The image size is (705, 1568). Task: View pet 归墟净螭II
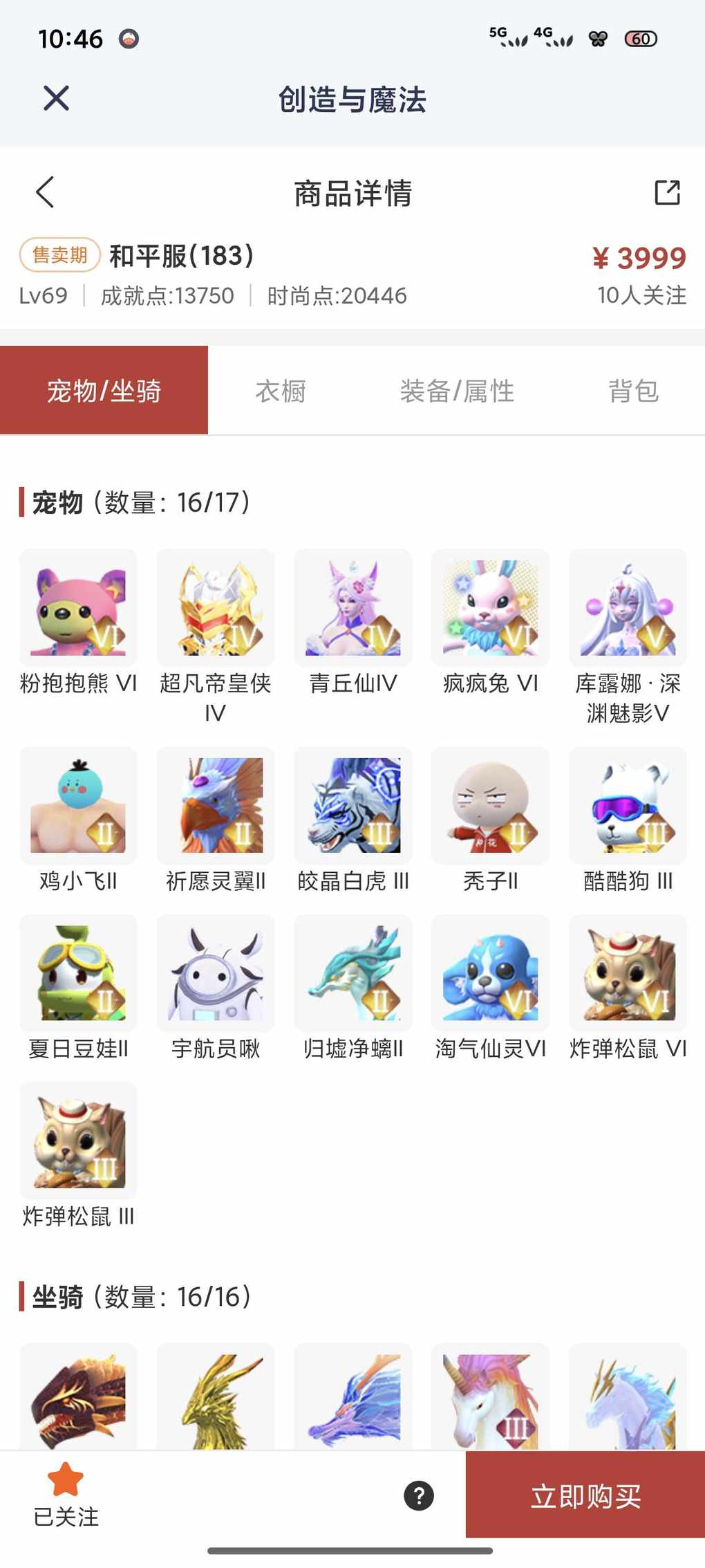pyautogui.click(x=353, y=973)
